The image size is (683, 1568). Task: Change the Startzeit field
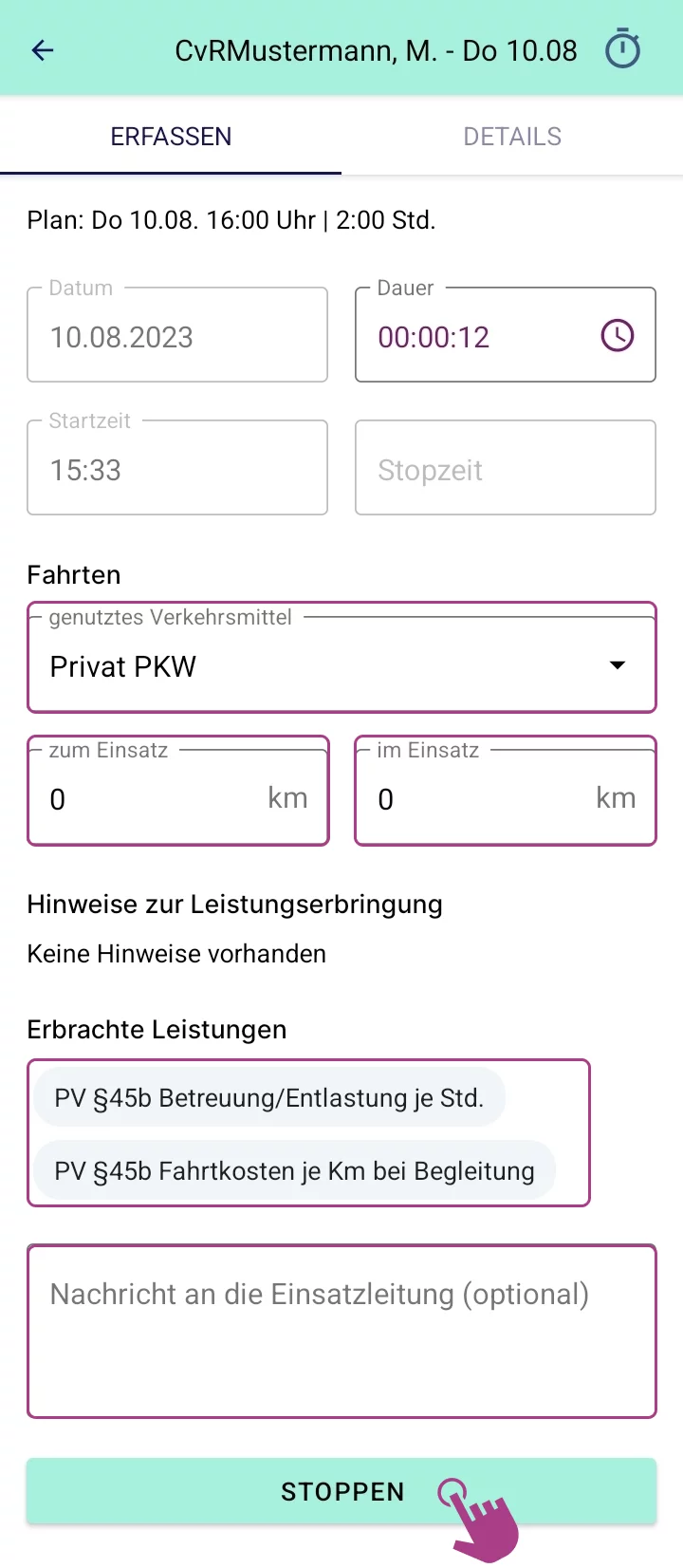click(x=177, y=470)
